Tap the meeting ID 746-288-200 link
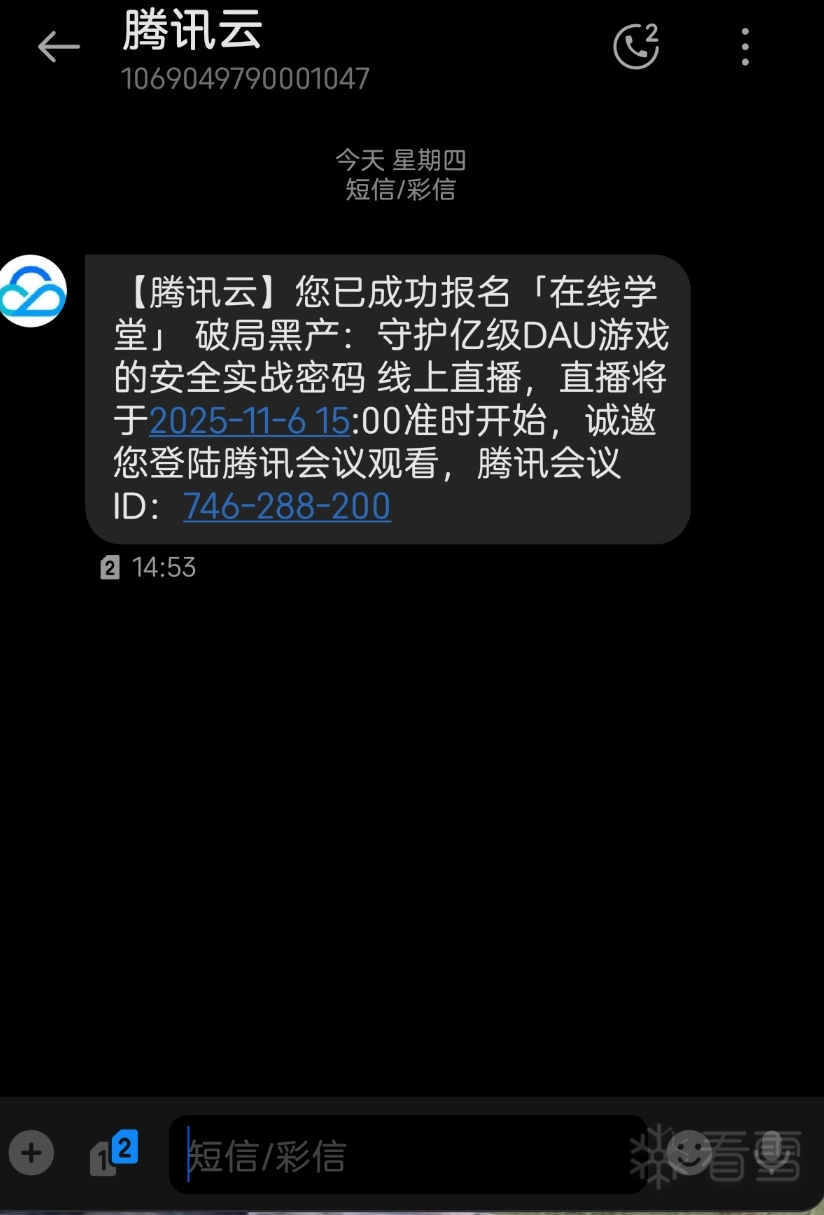This screenshot has width=824, height=1215. tap(287, 506)
